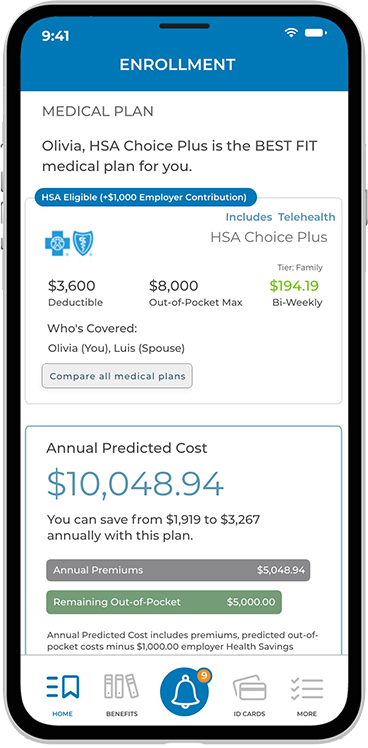
Task: Go to the Home tab
Action: pos(63,695)
